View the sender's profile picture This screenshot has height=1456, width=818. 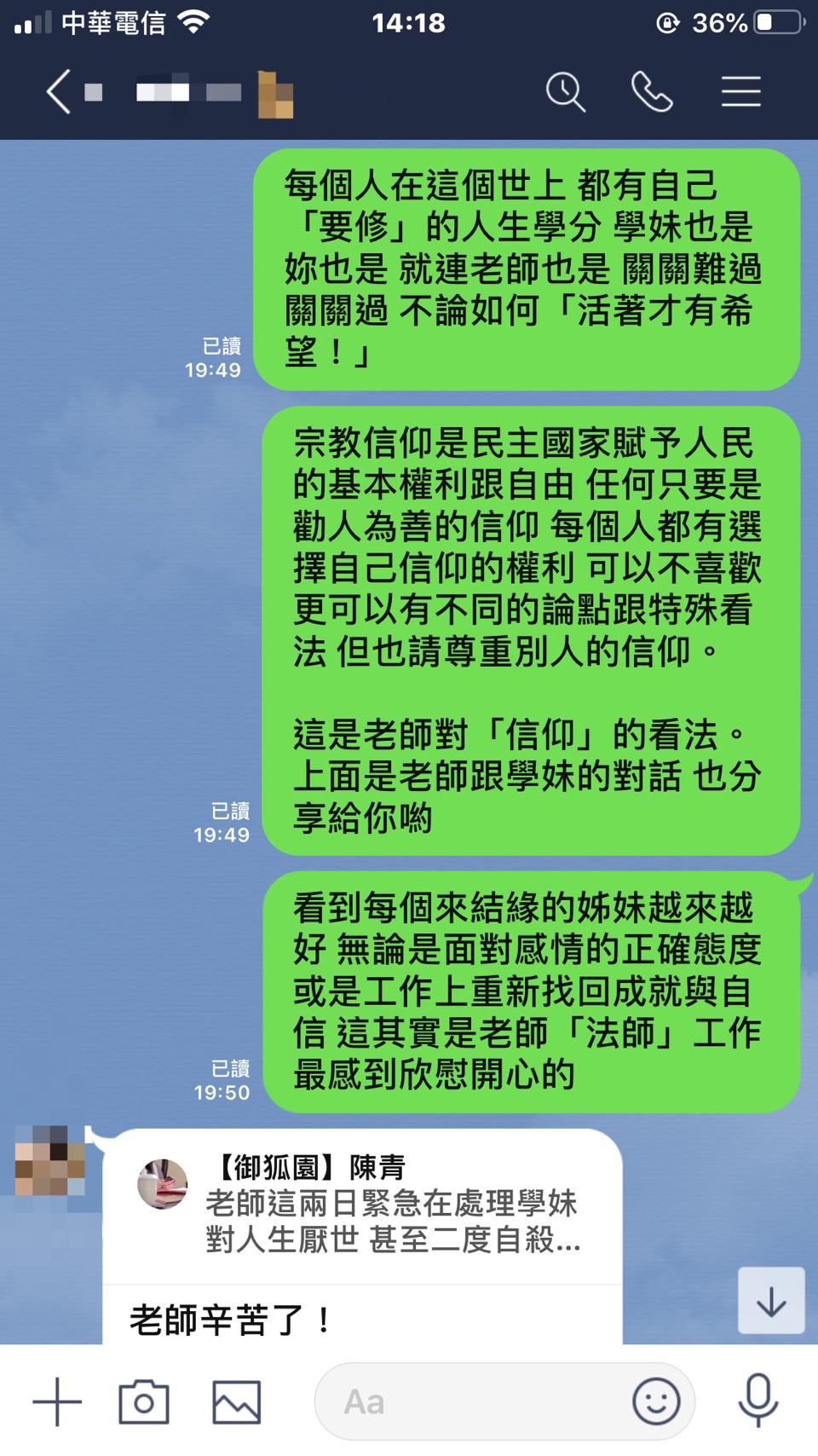click(x=49, y=1160)
